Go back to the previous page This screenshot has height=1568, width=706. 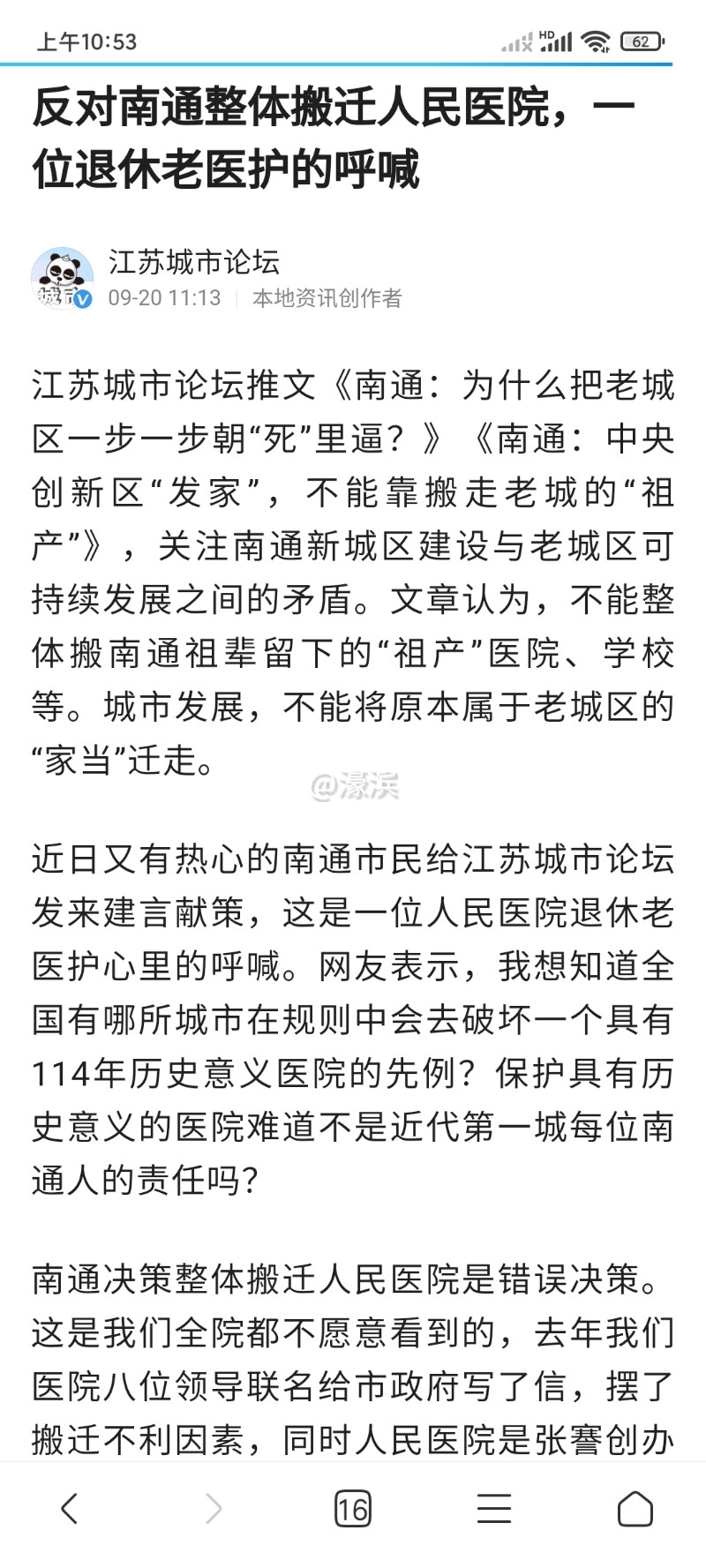tap(70, 1508)
